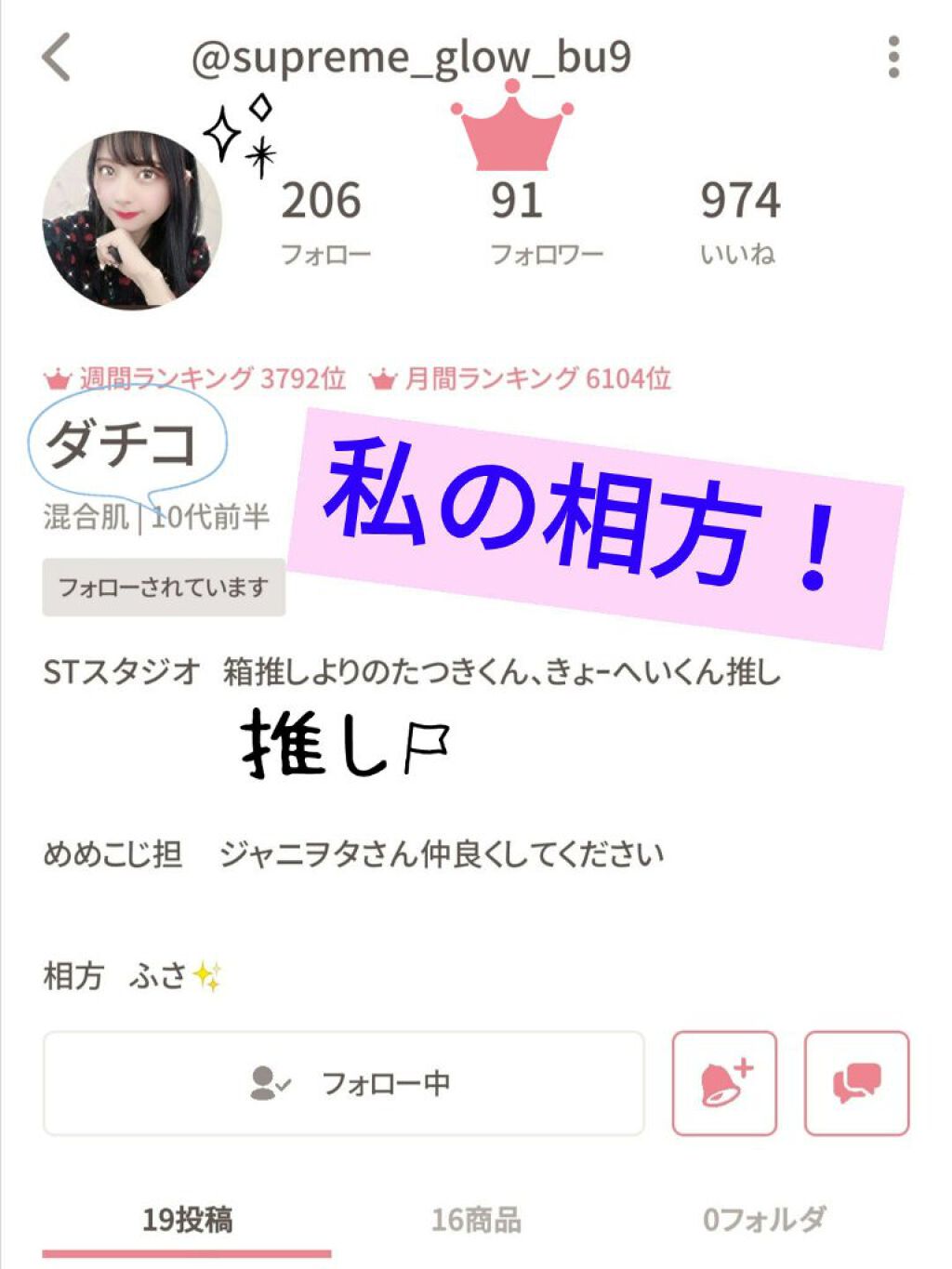The width and height of the screenshot is (952, 1269).
Task: View the profile picture
Action: 132,219
